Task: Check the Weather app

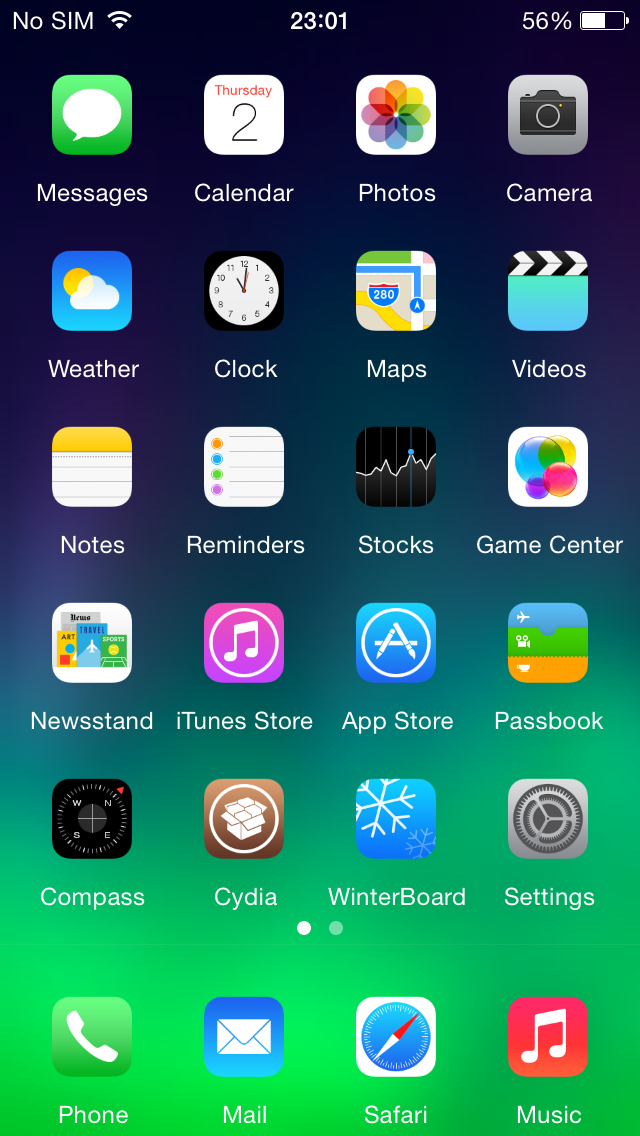Action: tap(92, 291)
